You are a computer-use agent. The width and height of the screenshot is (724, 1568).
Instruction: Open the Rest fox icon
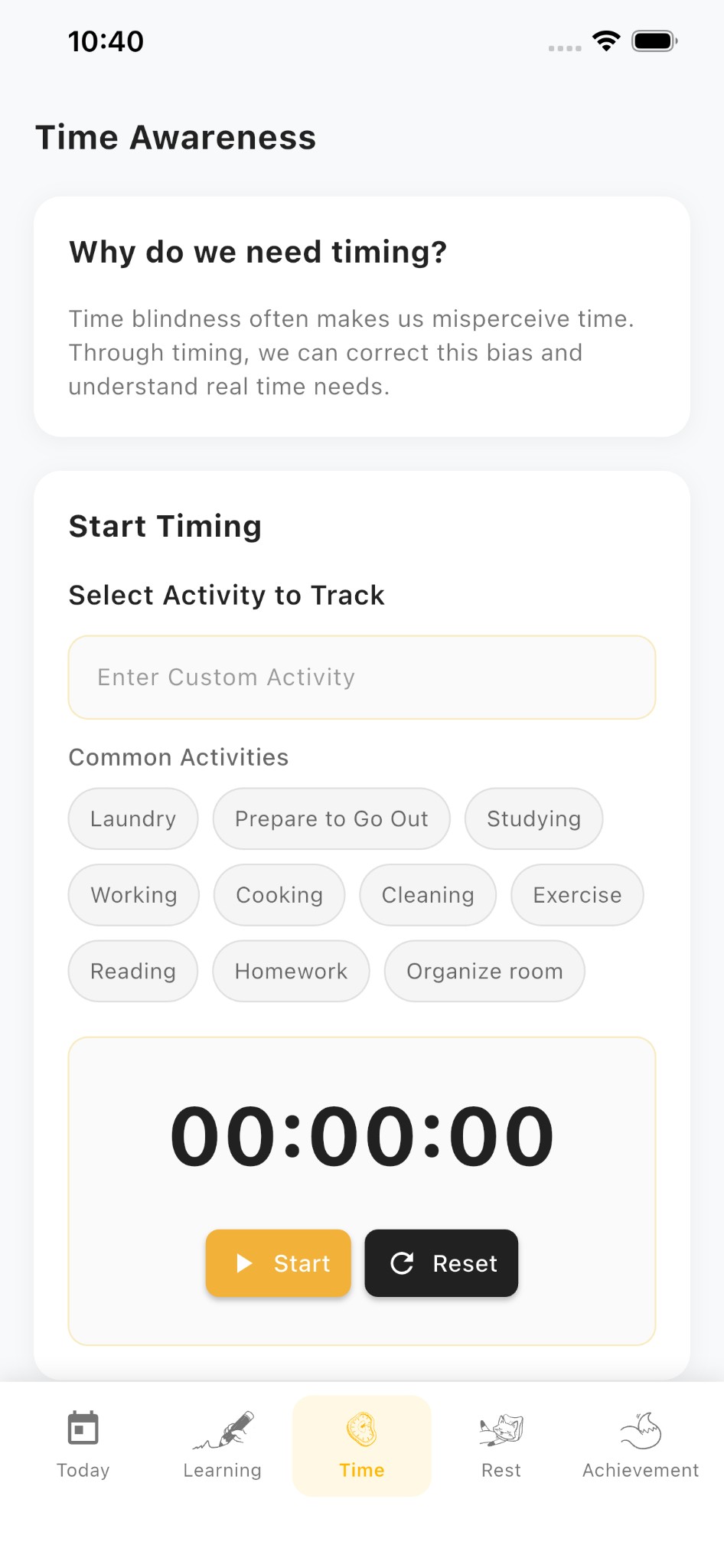501,1427
